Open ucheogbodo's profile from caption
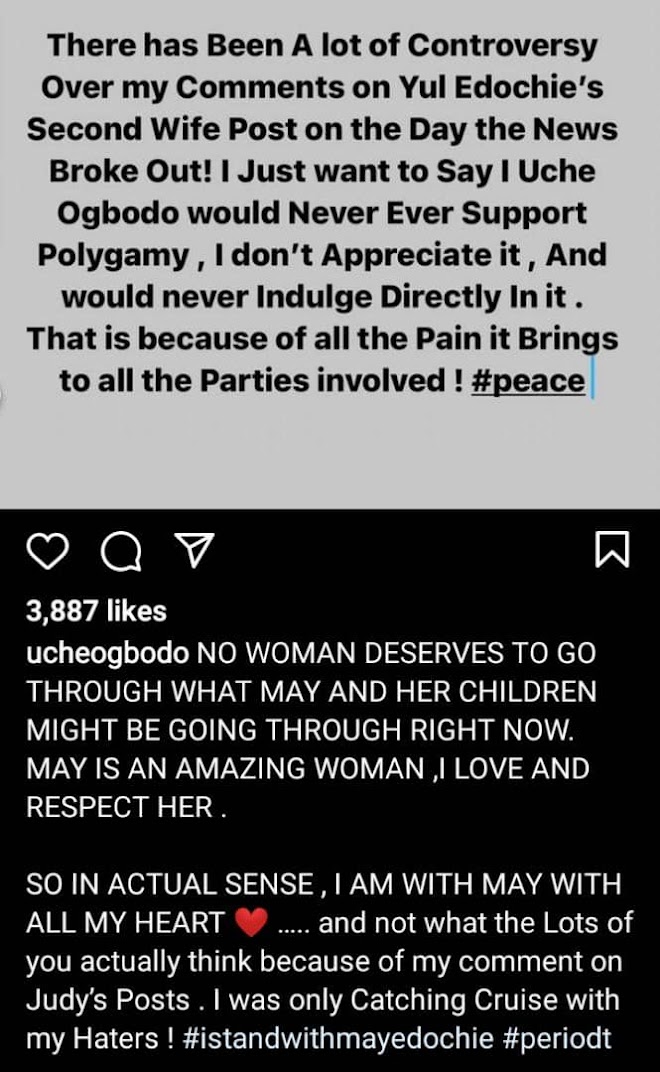This screenshot has height=1072, width=660. click(x=107, y=654)
